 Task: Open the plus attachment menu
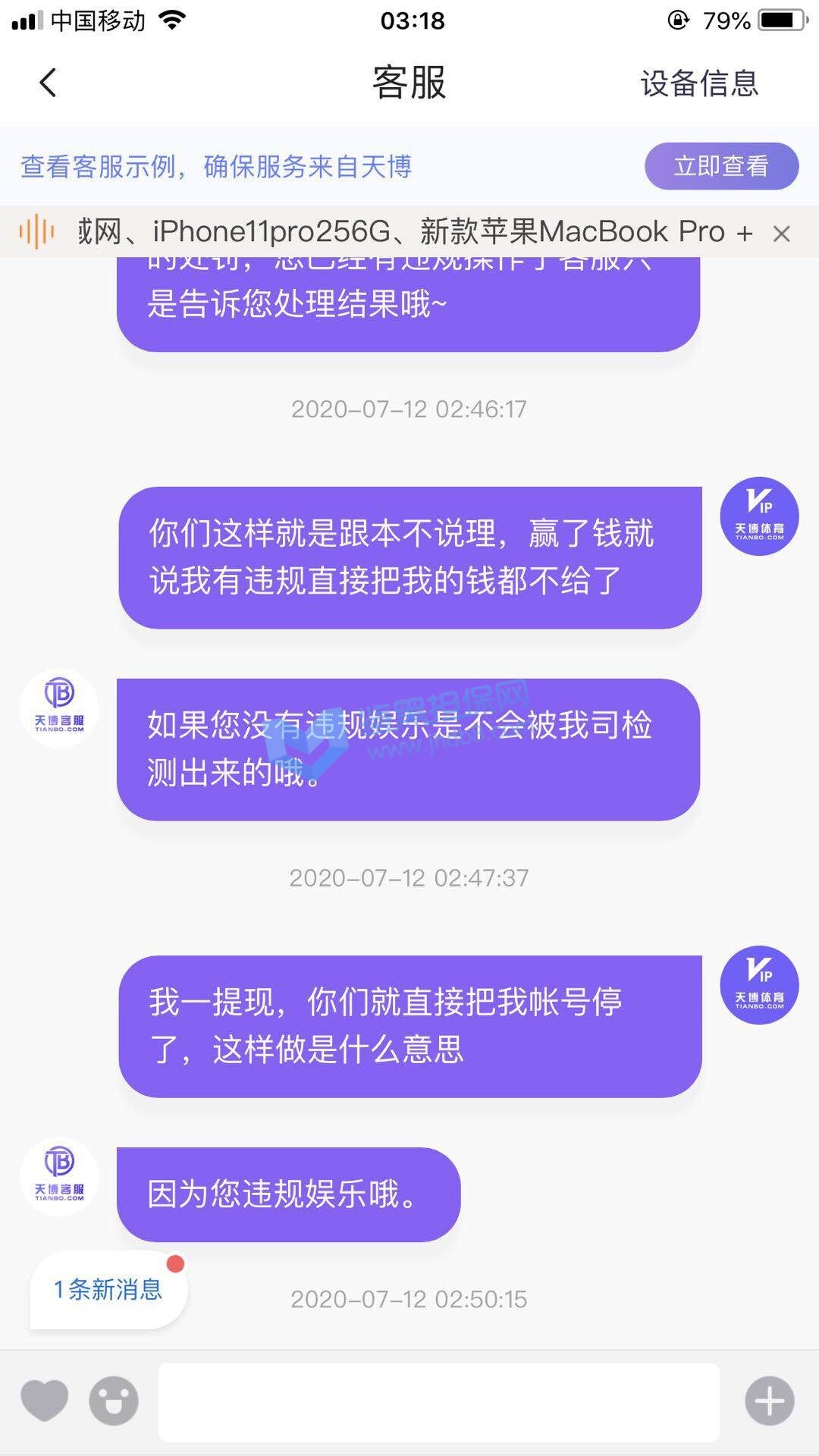[x=769, y=1400]
